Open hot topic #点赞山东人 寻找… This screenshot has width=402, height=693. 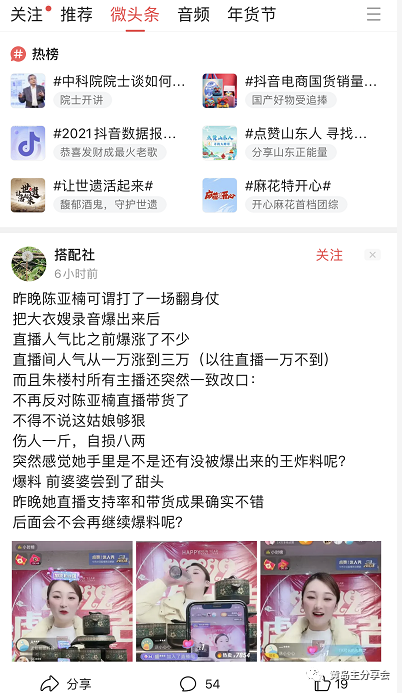[285, 143]
